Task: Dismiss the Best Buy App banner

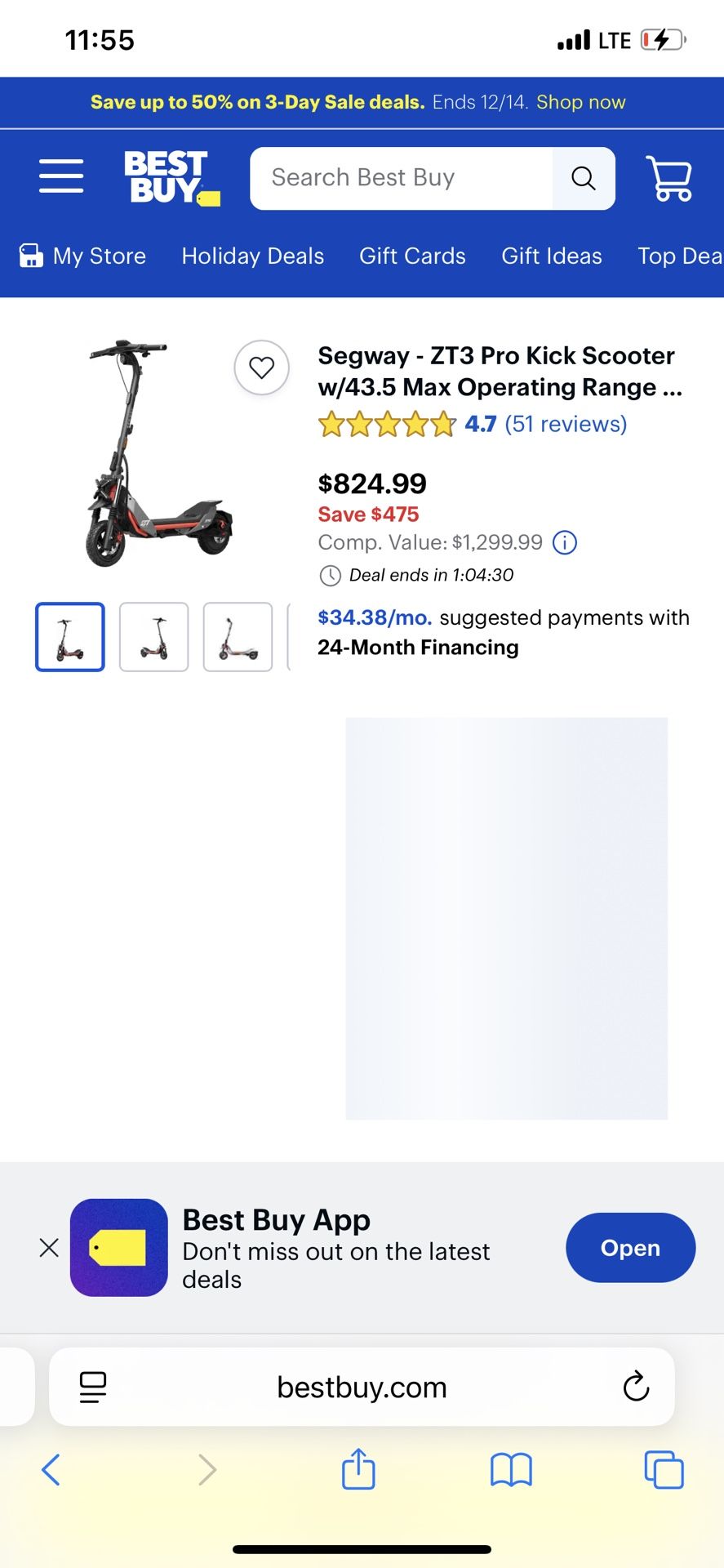Action: (49, 1247)
